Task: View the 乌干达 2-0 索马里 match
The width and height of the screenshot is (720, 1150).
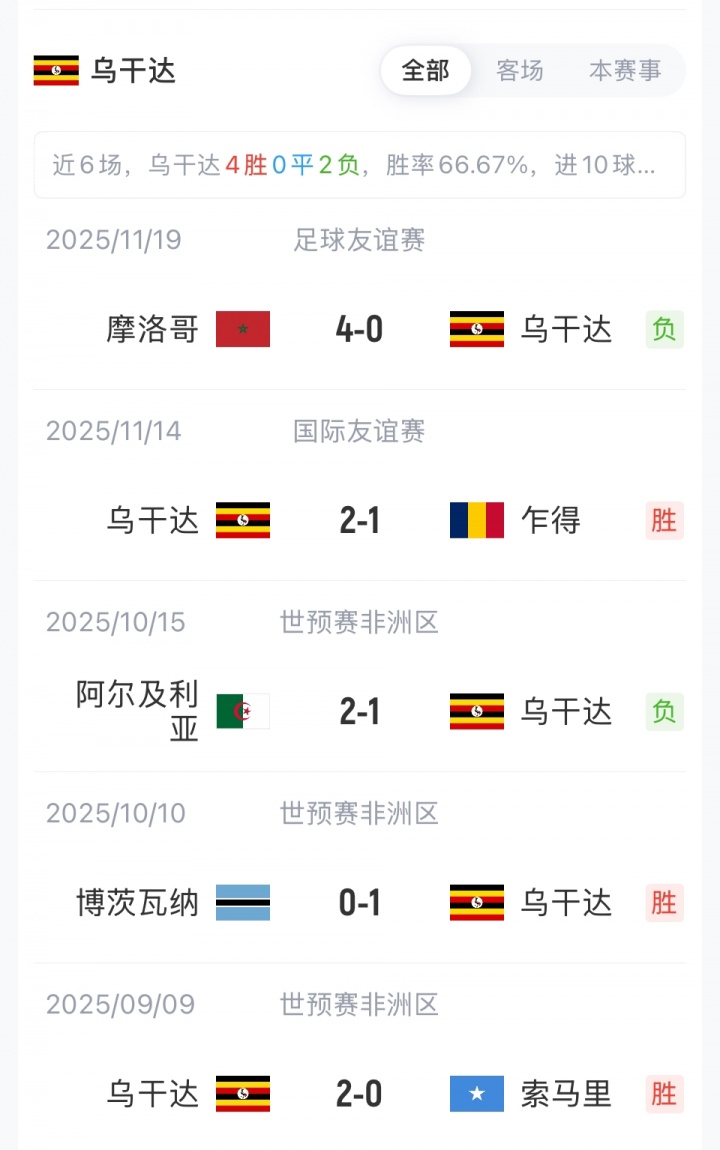Action: pos(359,1094)
